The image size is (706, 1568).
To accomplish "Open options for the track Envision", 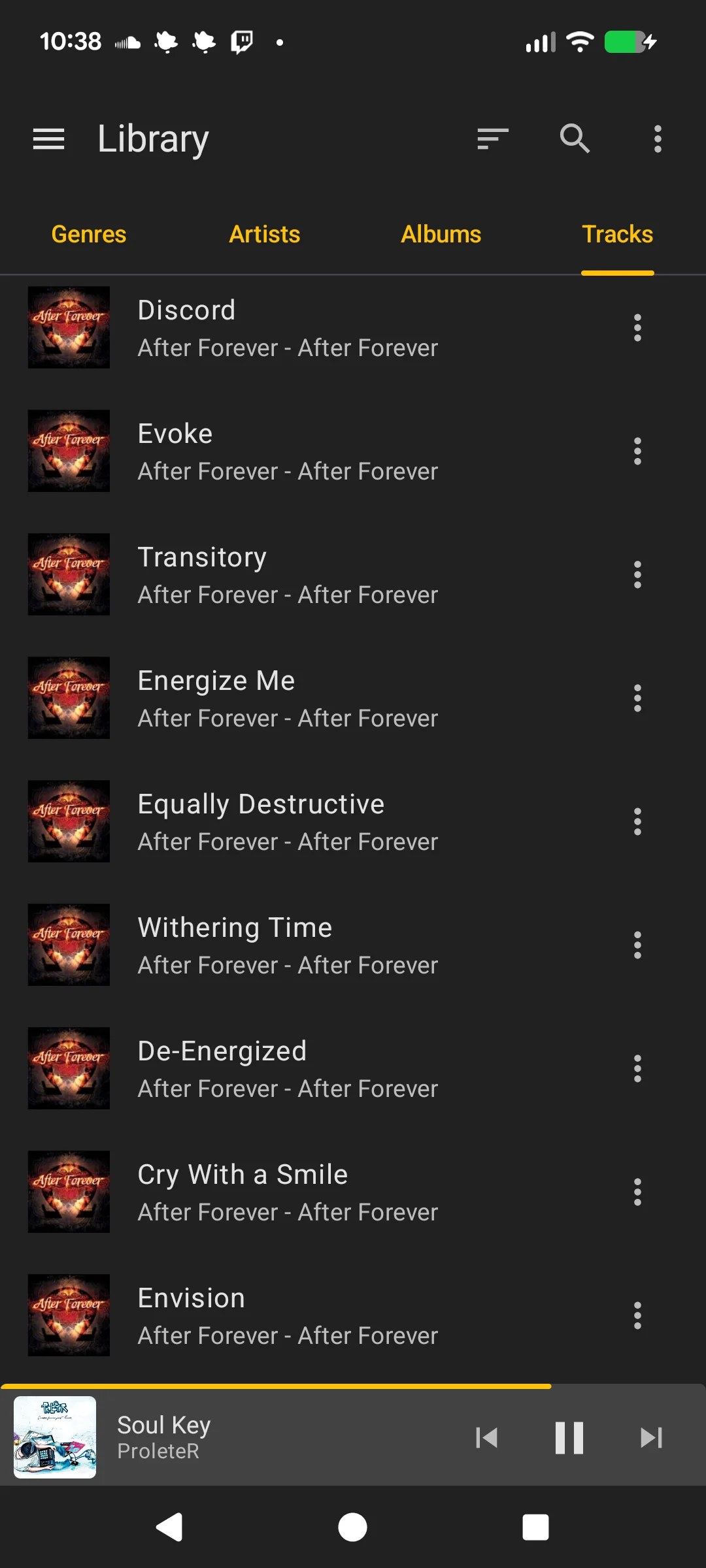I will coord(637,1315).
